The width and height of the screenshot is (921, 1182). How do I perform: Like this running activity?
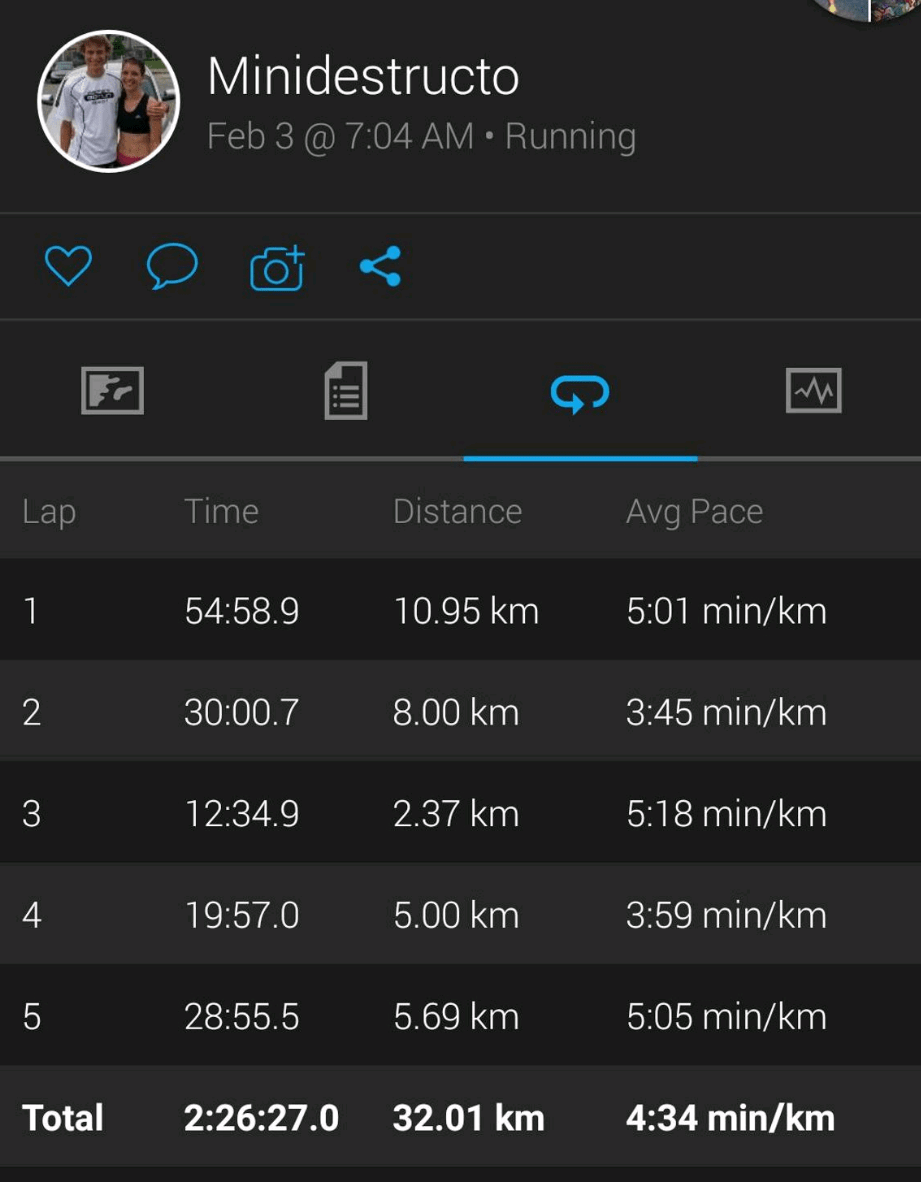pos(68,267)
